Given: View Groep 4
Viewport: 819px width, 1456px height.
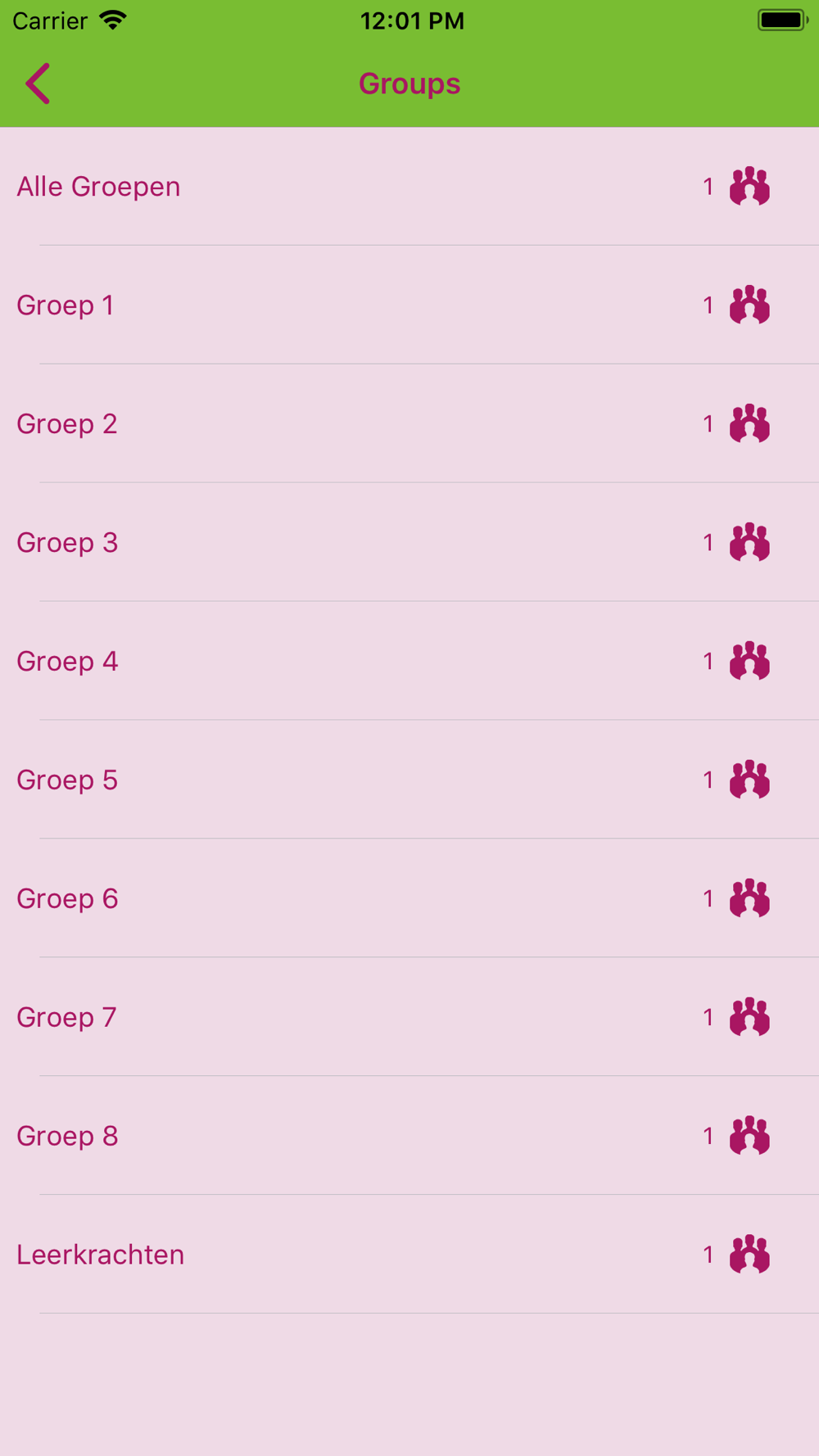Looking at the screenshot, I should click(409, 662).
